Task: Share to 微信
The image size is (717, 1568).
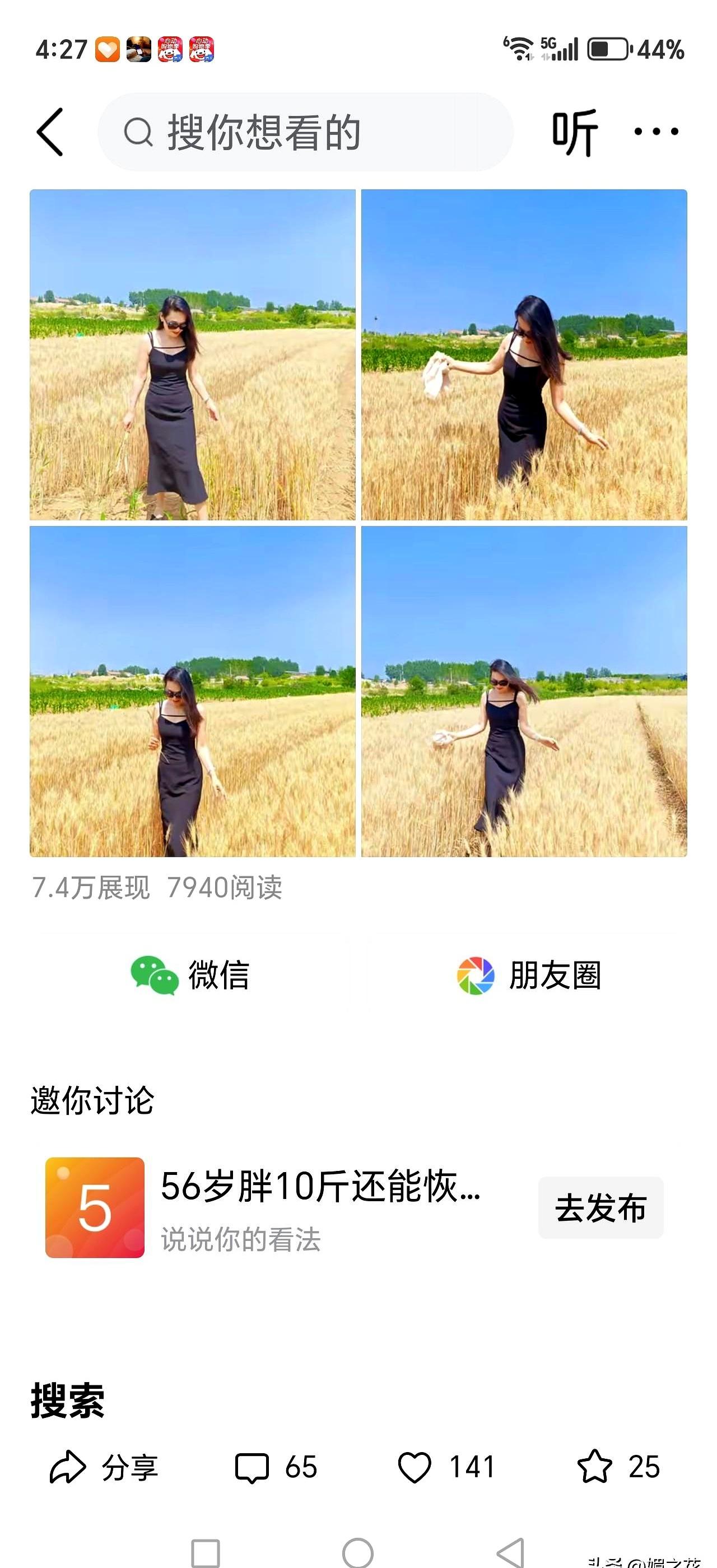Action: pos(190,975)
